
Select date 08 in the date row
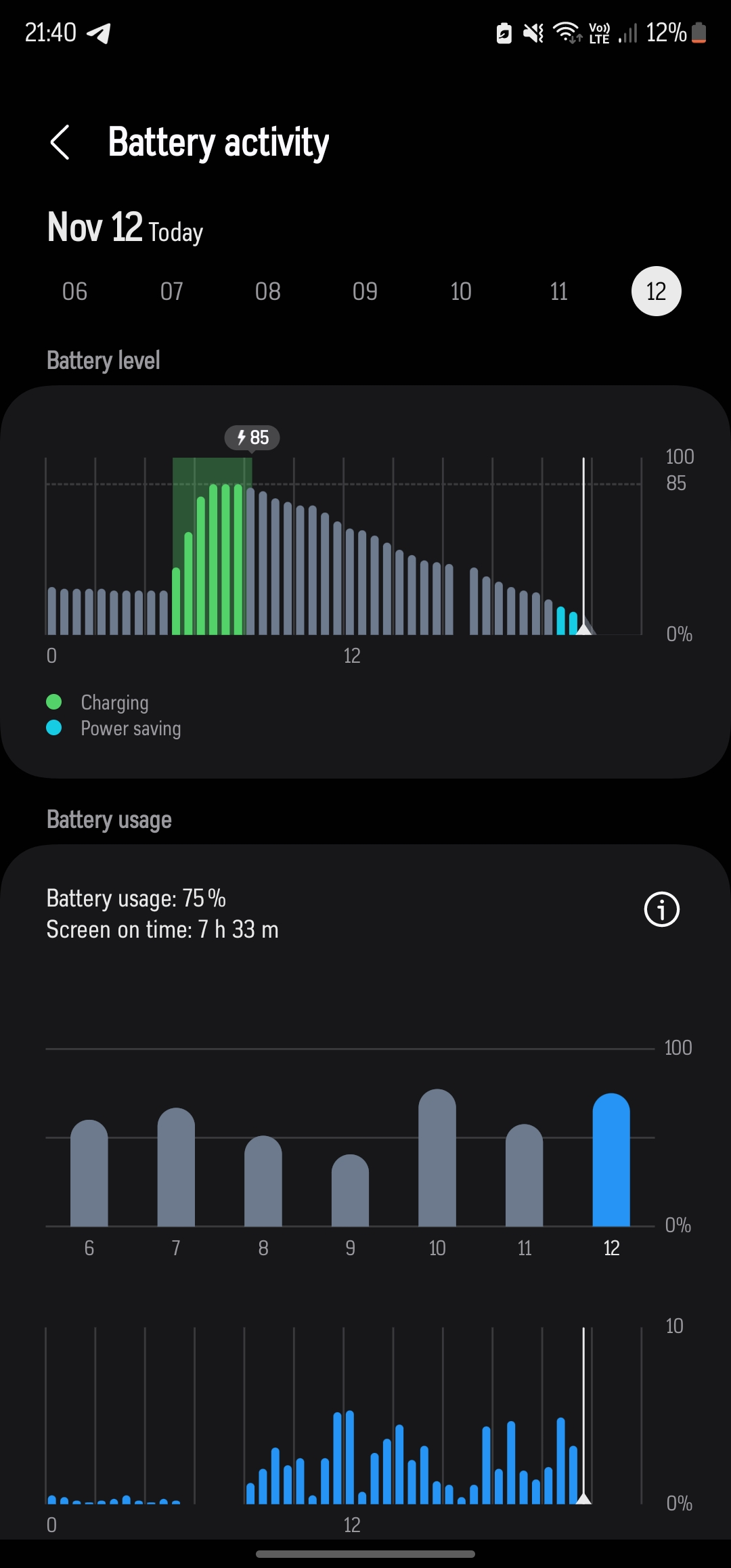pyautogui.click(x=268, y=292)
